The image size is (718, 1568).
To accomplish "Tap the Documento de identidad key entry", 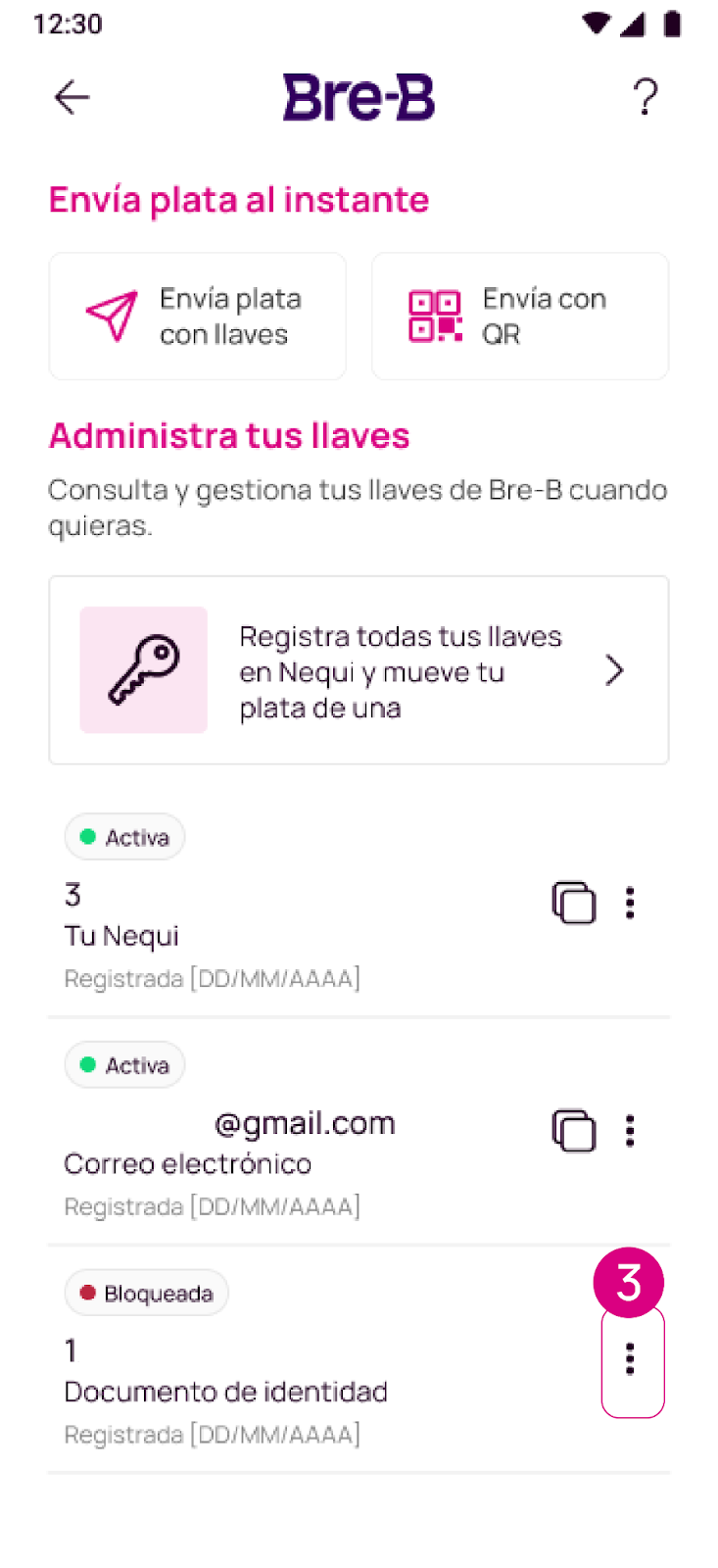I will (x=225, y=1391).
